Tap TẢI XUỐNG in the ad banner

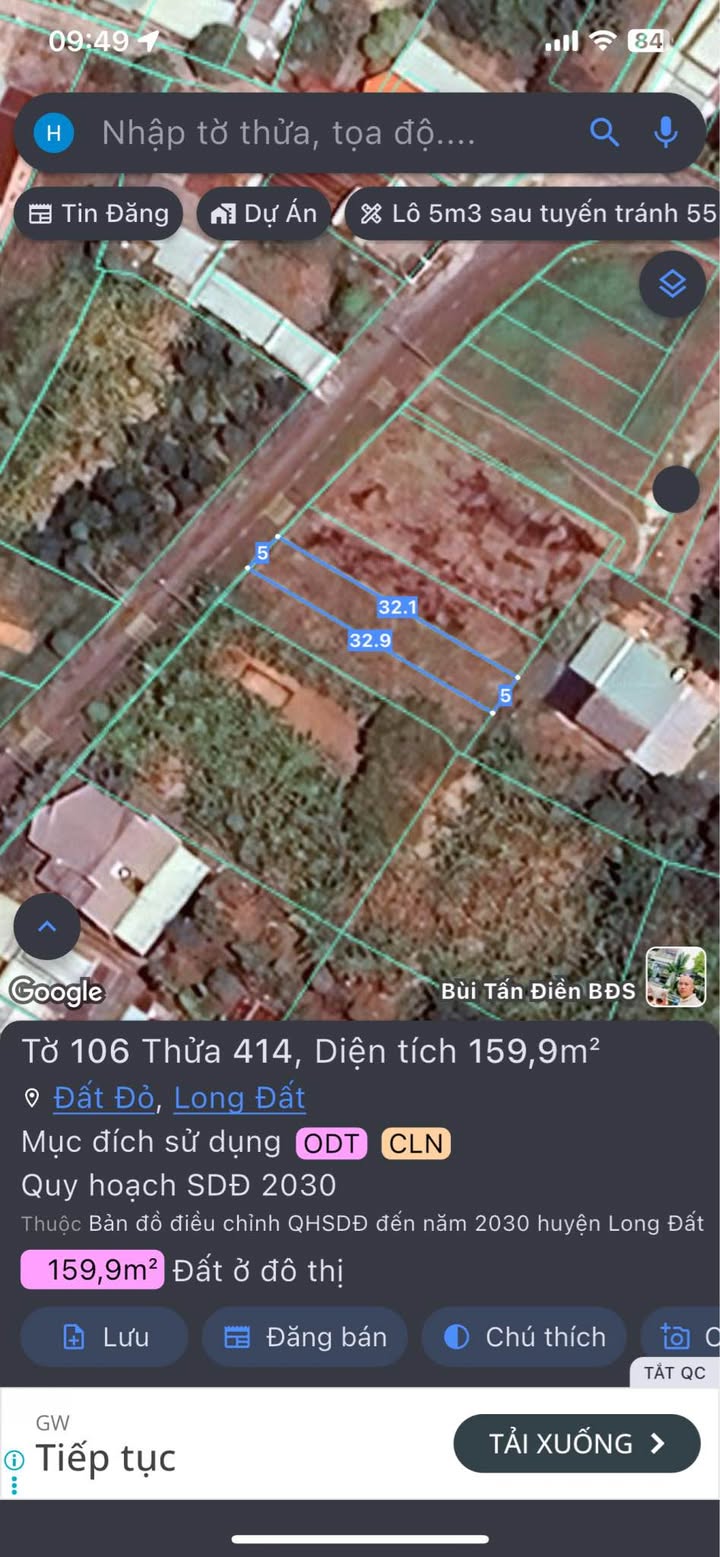[x=577, y=1443]
